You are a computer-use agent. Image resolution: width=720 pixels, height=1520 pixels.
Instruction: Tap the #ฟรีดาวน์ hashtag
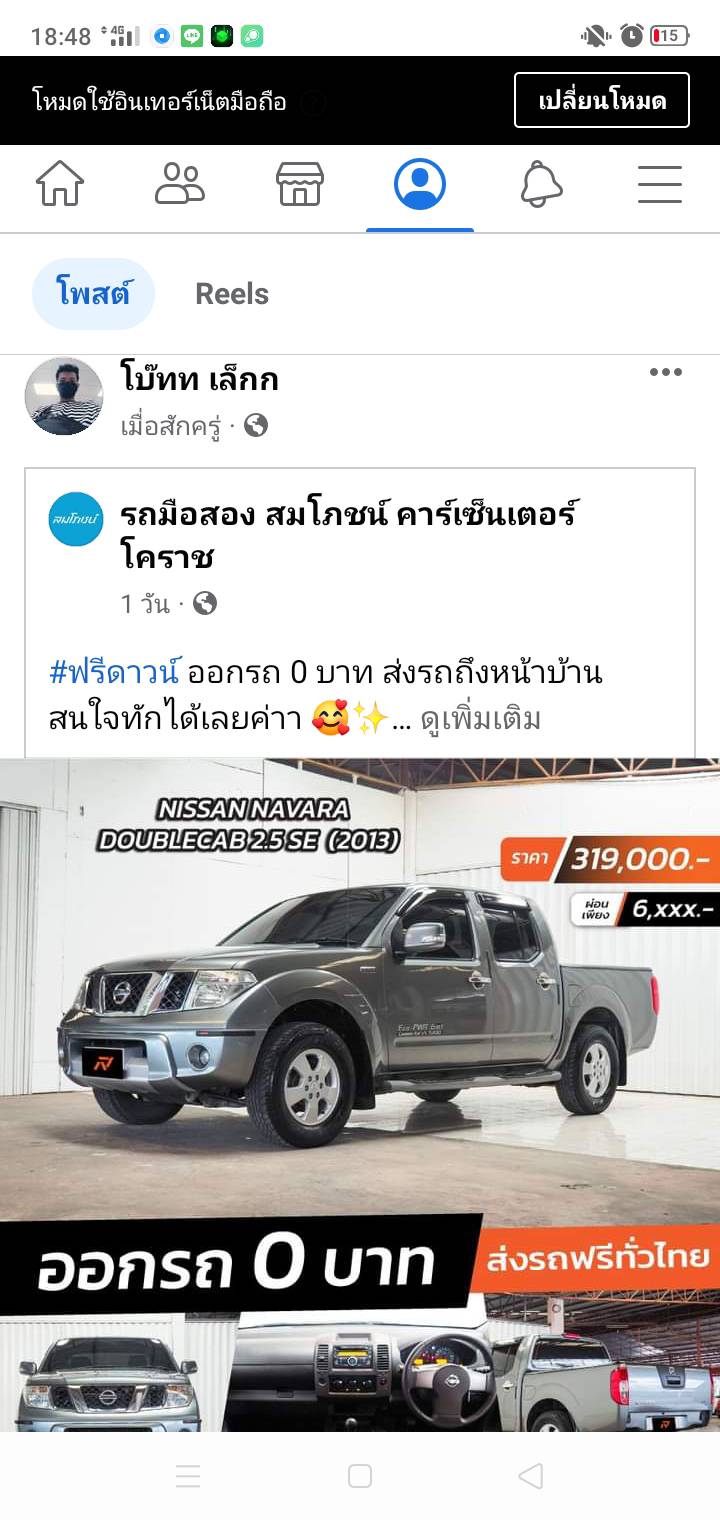coord(114,672)
